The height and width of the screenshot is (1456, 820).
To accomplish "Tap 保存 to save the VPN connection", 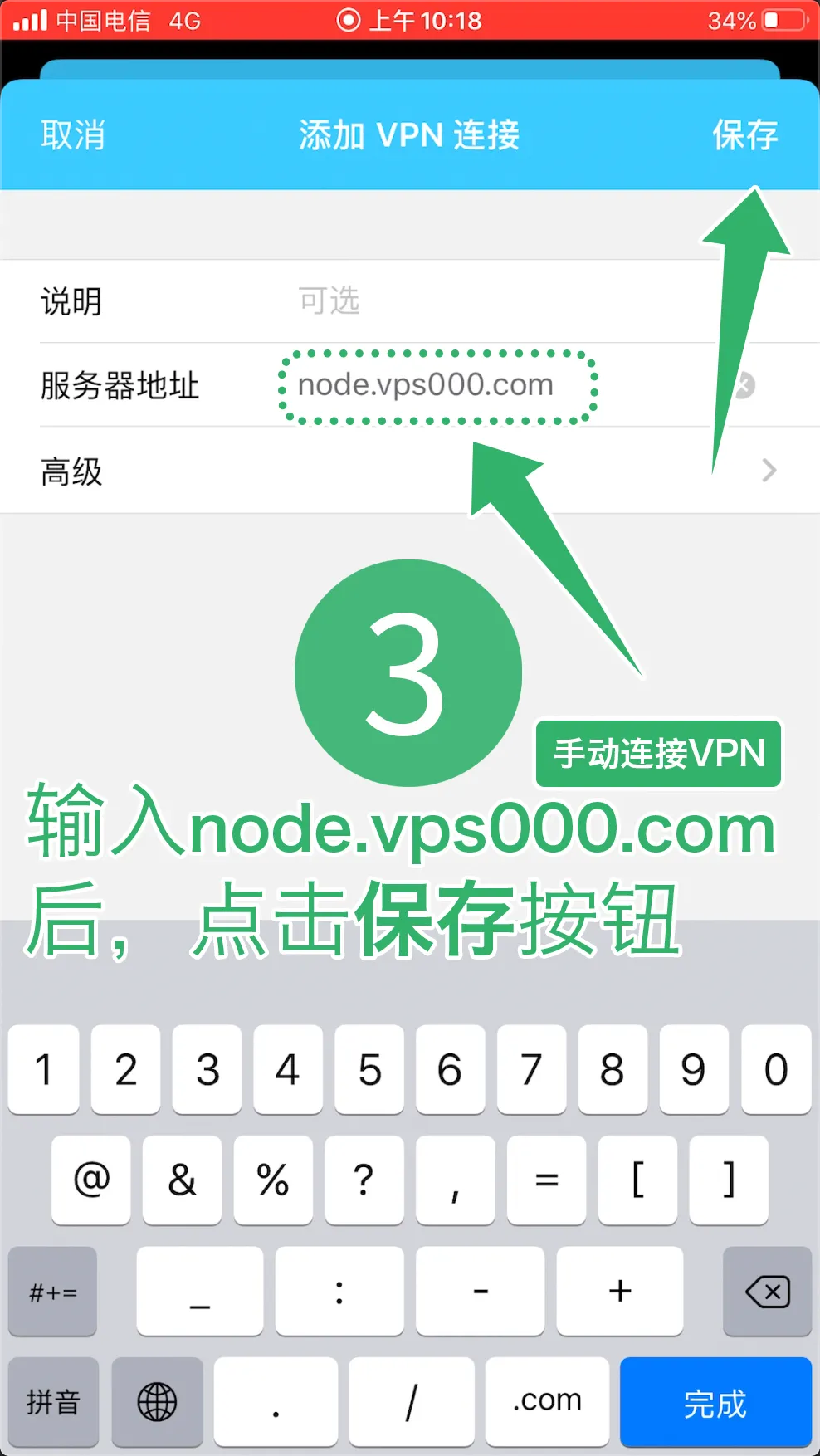I will coord(744,134).
